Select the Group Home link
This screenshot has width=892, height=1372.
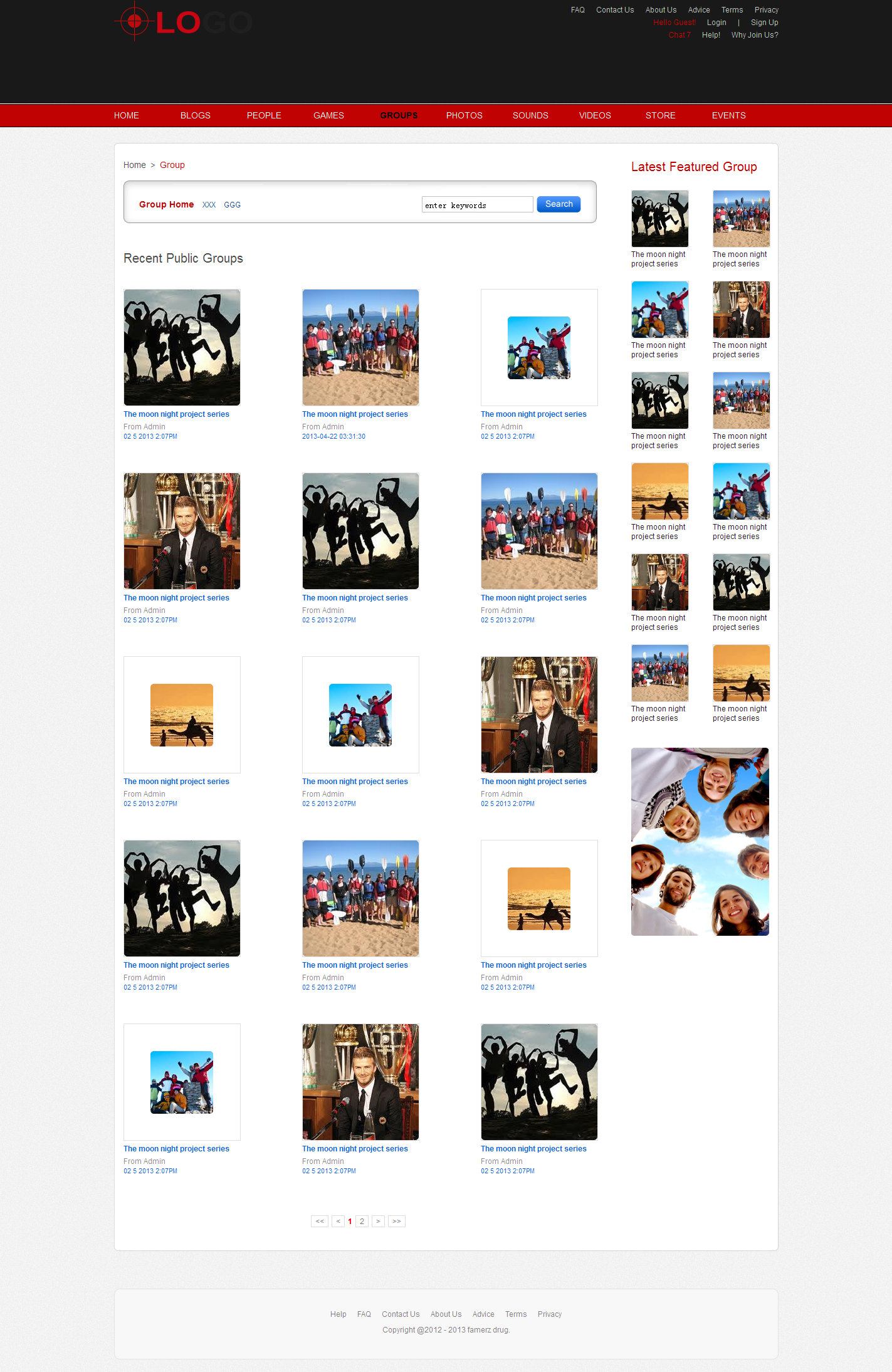[x=166, y=204]
